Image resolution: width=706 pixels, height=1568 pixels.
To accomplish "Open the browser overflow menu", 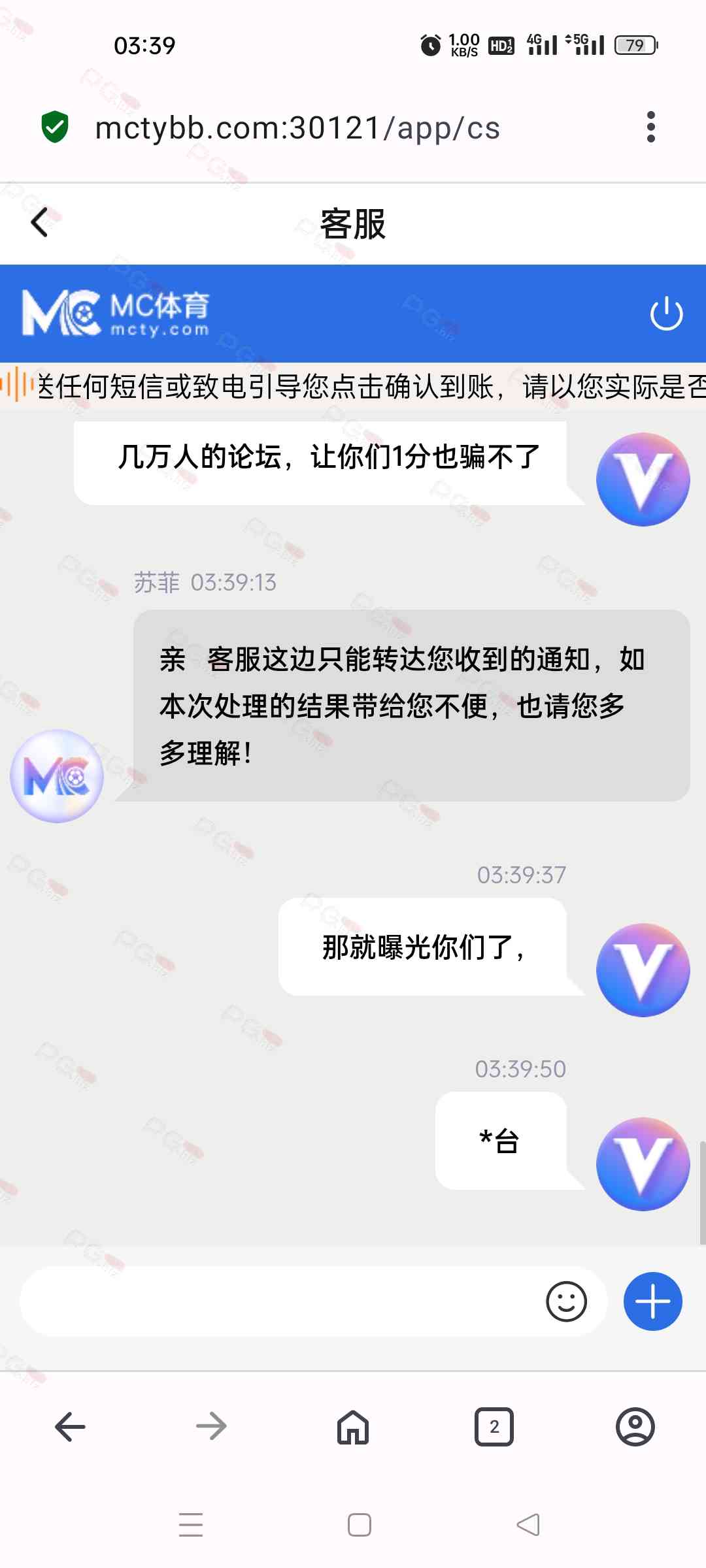I will click(x=650, y=127).
